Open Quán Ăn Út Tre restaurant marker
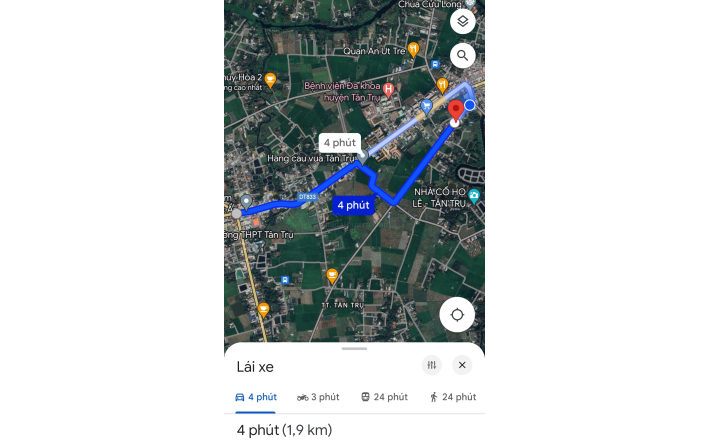Viewport: 710px width, 440px height. (413, 49)
